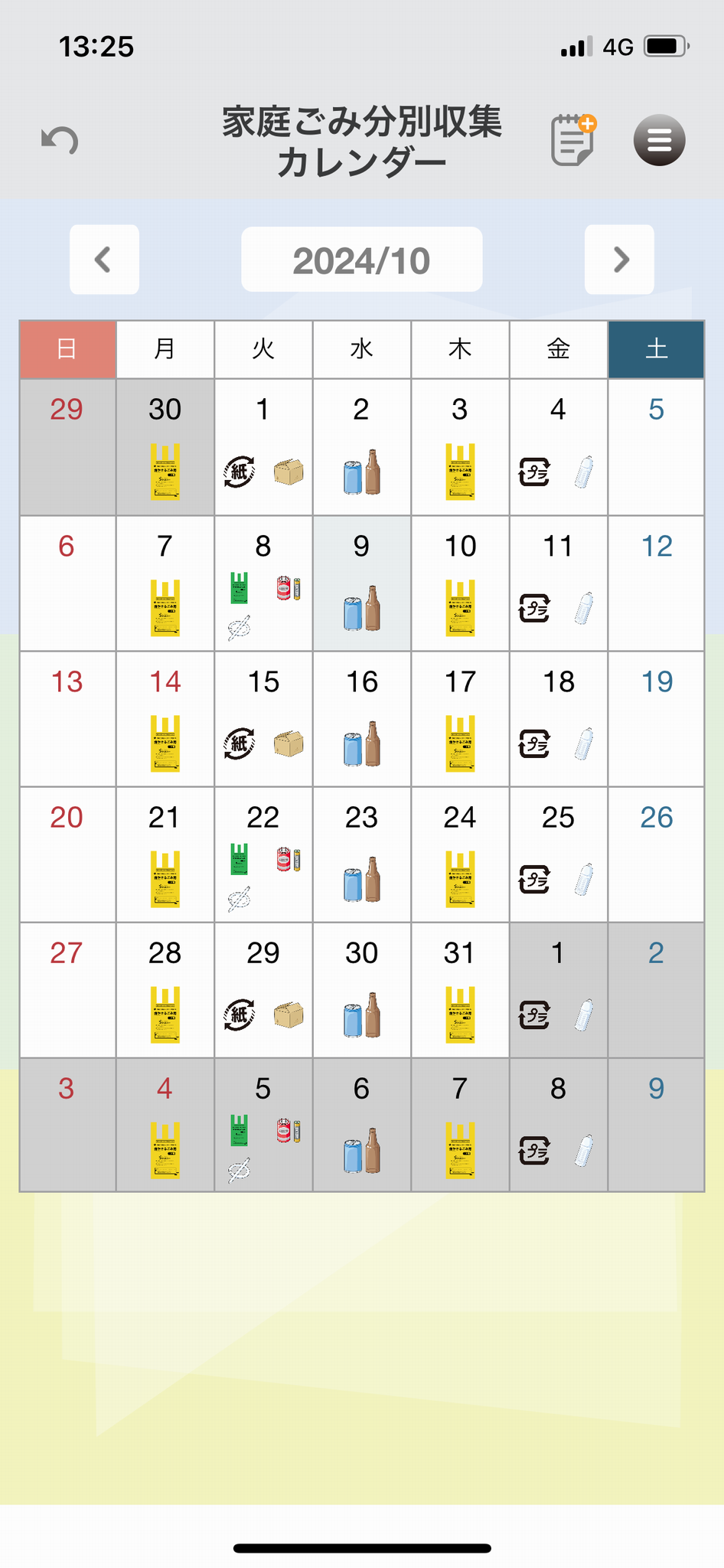Screen dimensions: 724x1568
Task: Tap the reload arrow icon
Action: [60, 141]
